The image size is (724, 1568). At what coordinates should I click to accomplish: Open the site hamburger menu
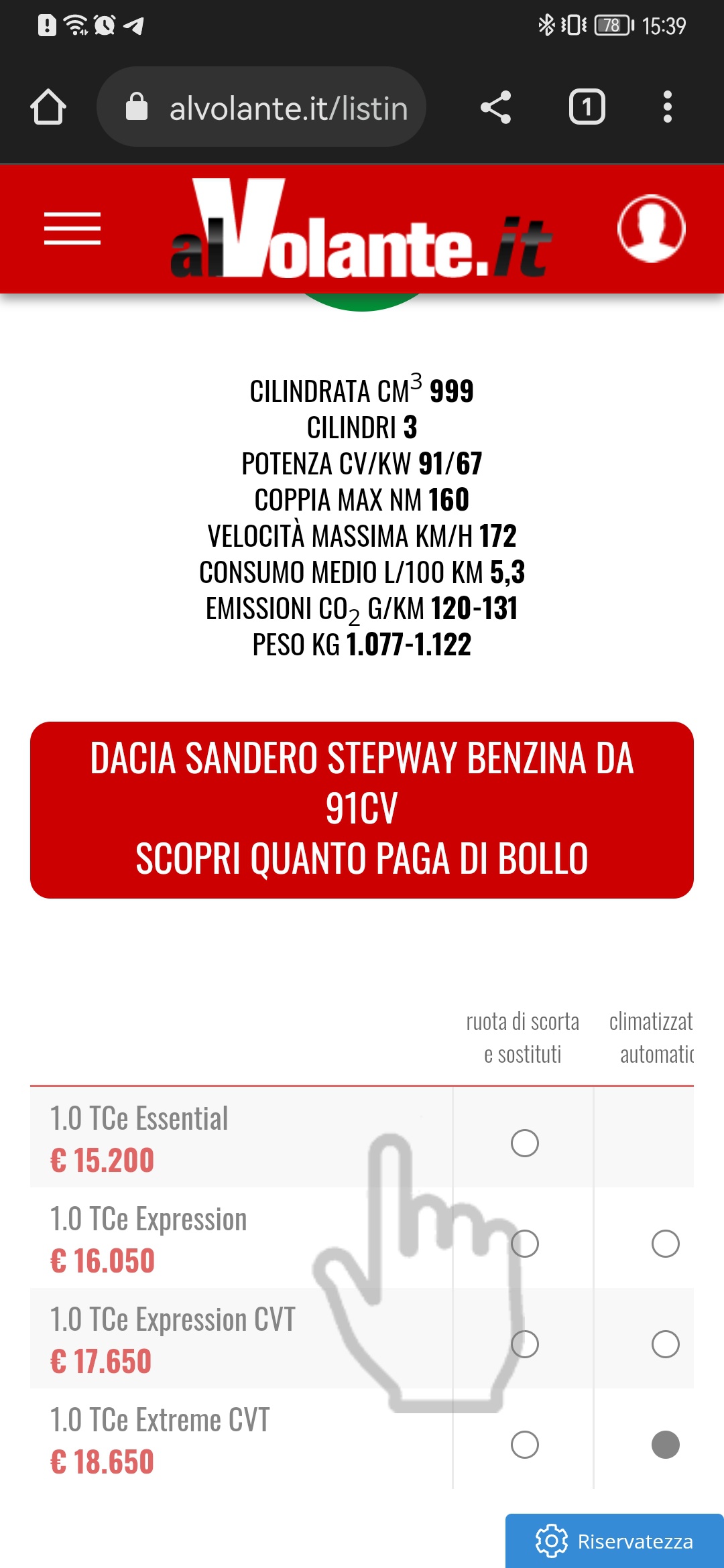pyautogui.click(x=72, y=228)
